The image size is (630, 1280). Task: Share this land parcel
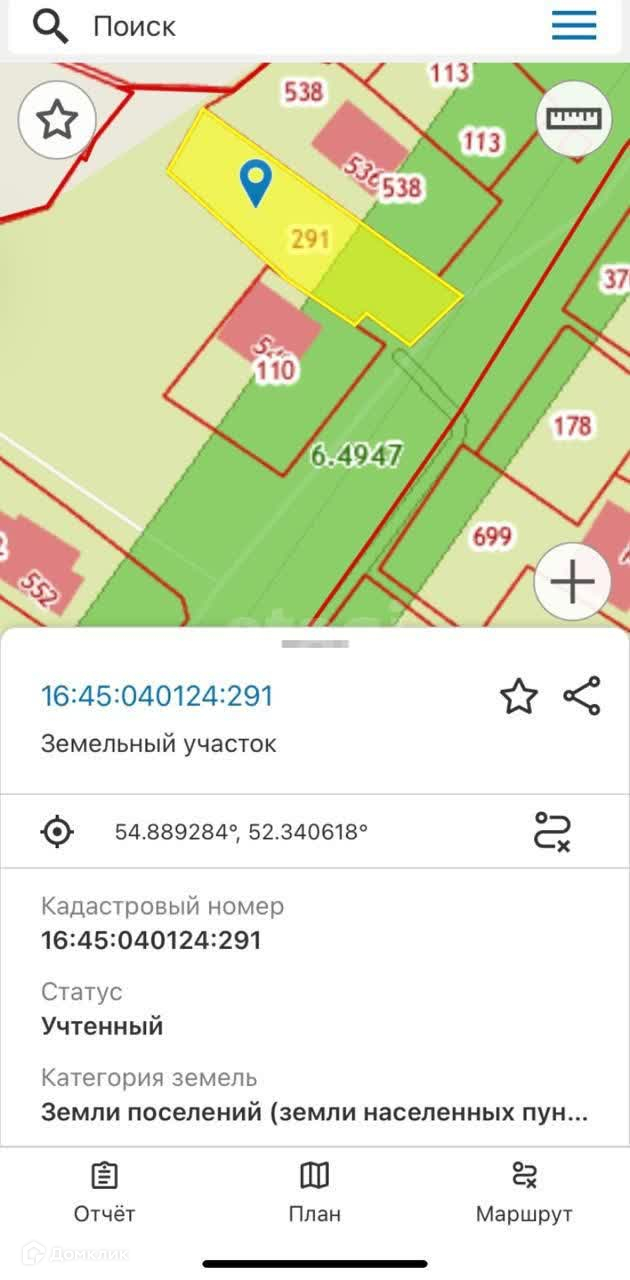pyautogui.click(x=582, y=696)
